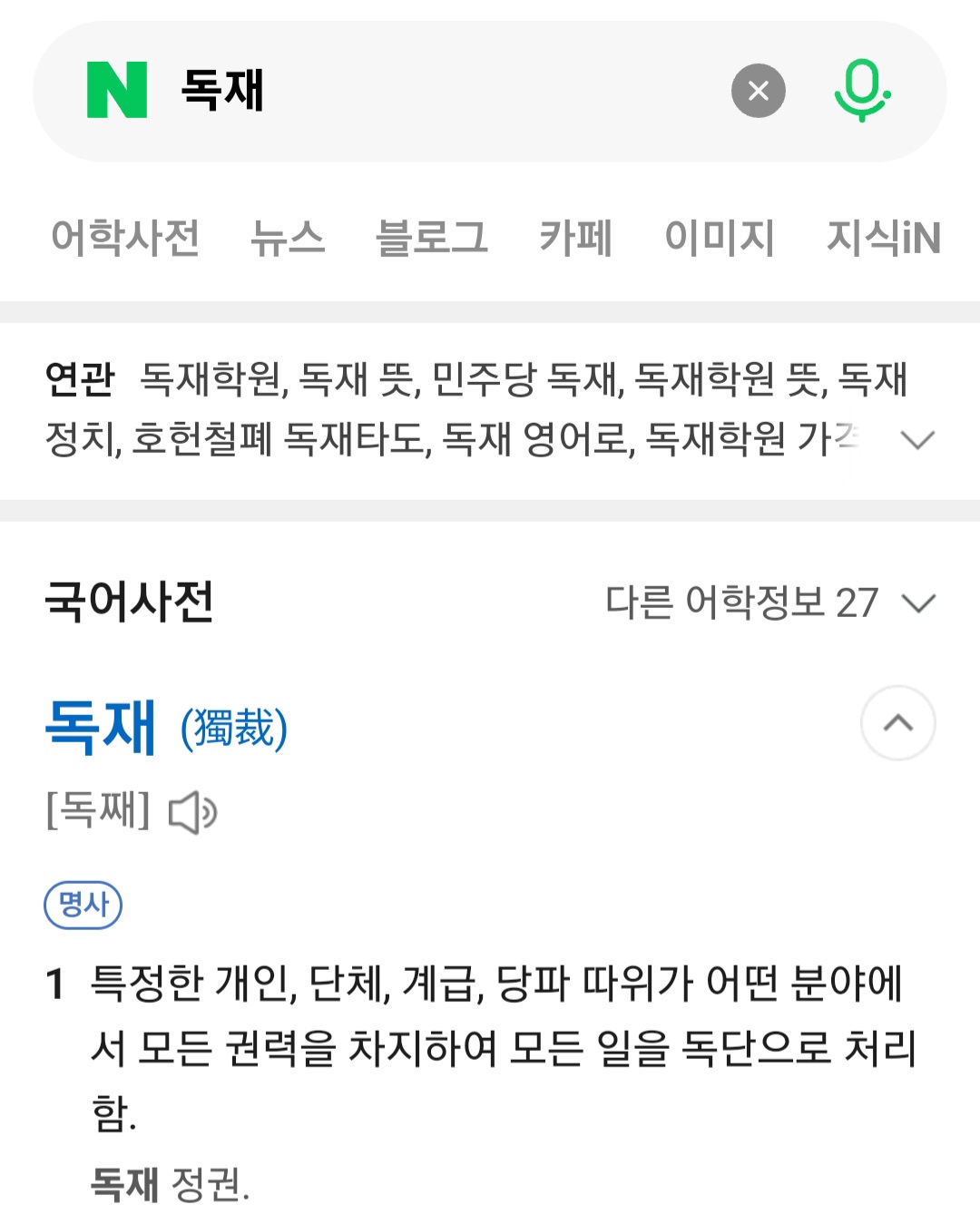Switch to the 카페 tab
This screenshot has height=1224, width=980.
575,238
